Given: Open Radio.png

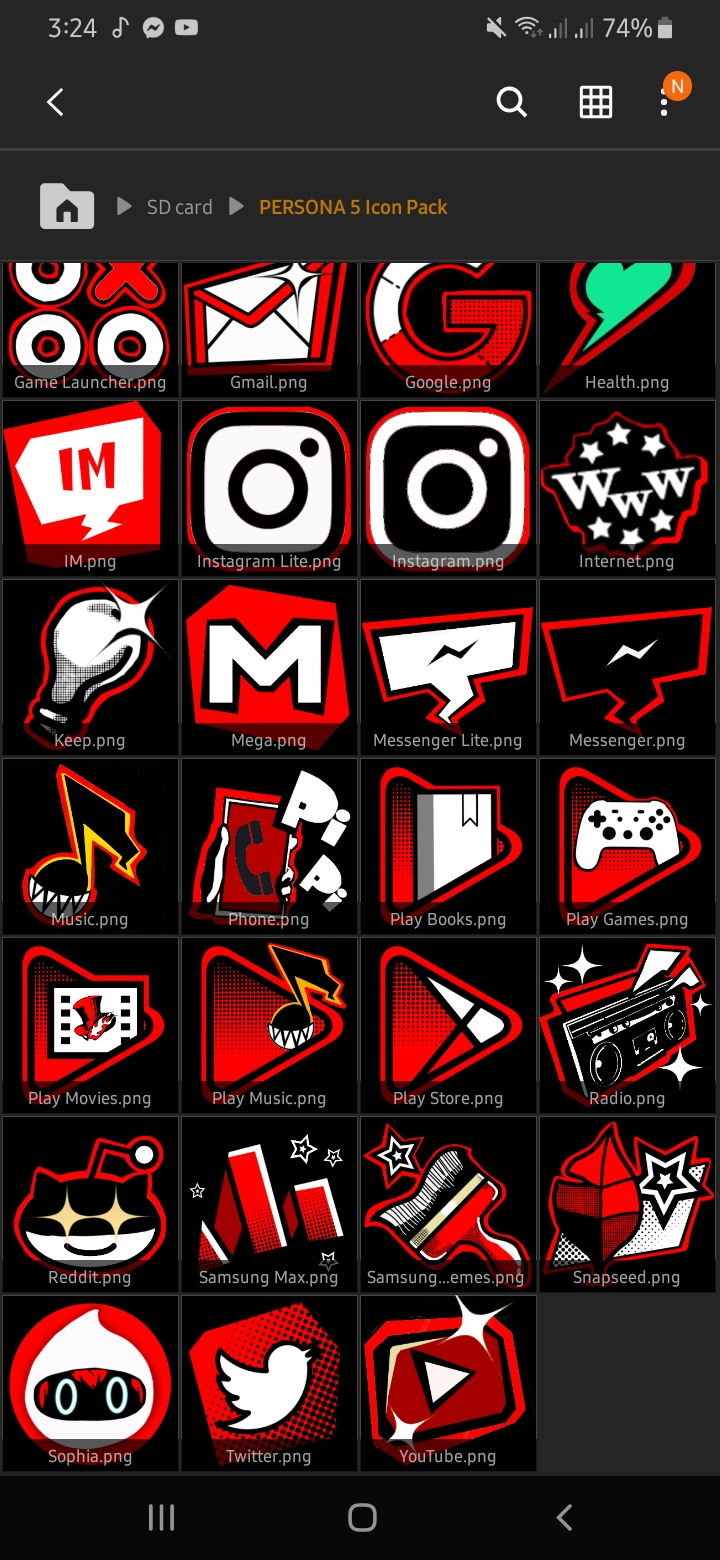Looking at the screenshot, I should (627, 1026).
